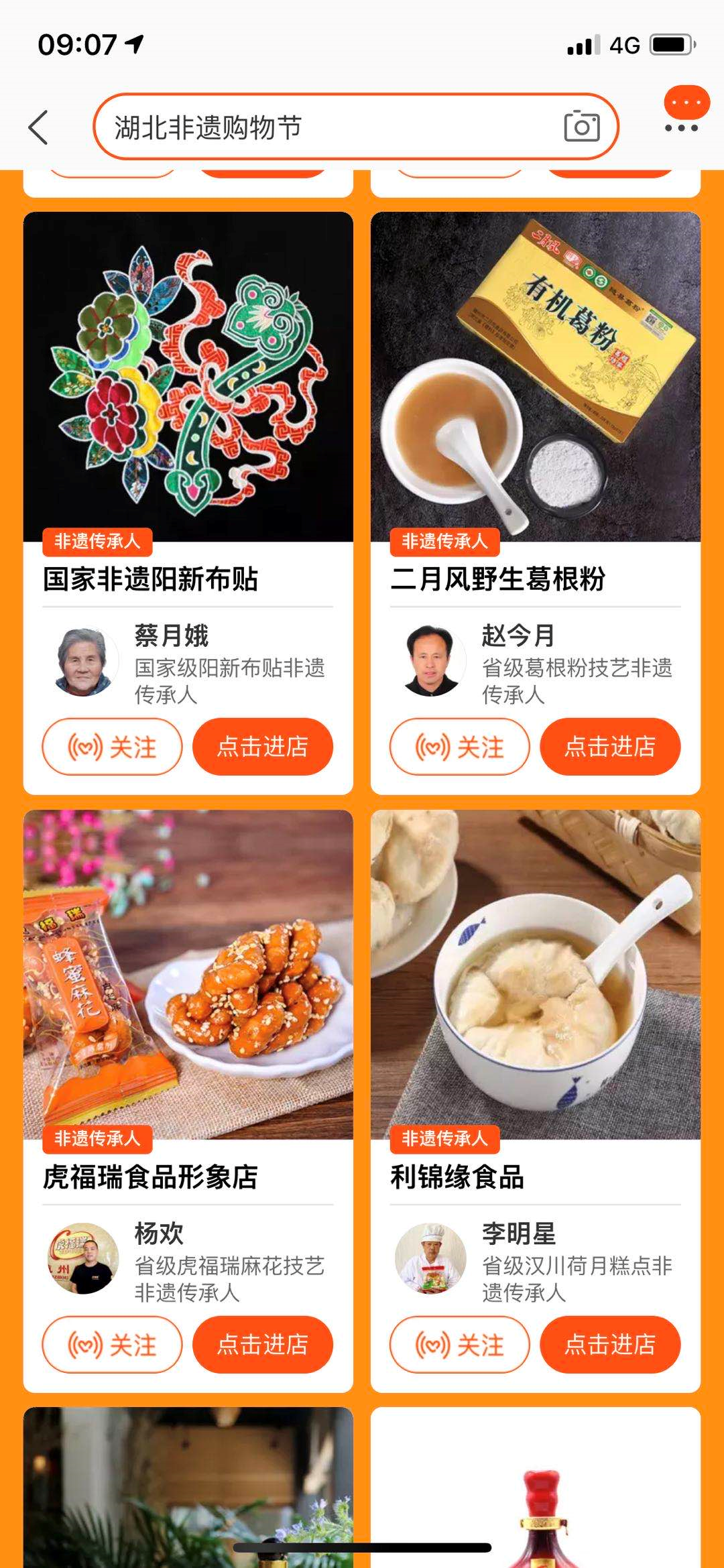Tap the 湖北非遗购物节 search box
Viewport: 724px width, 1568px height.
click(322, 127)
